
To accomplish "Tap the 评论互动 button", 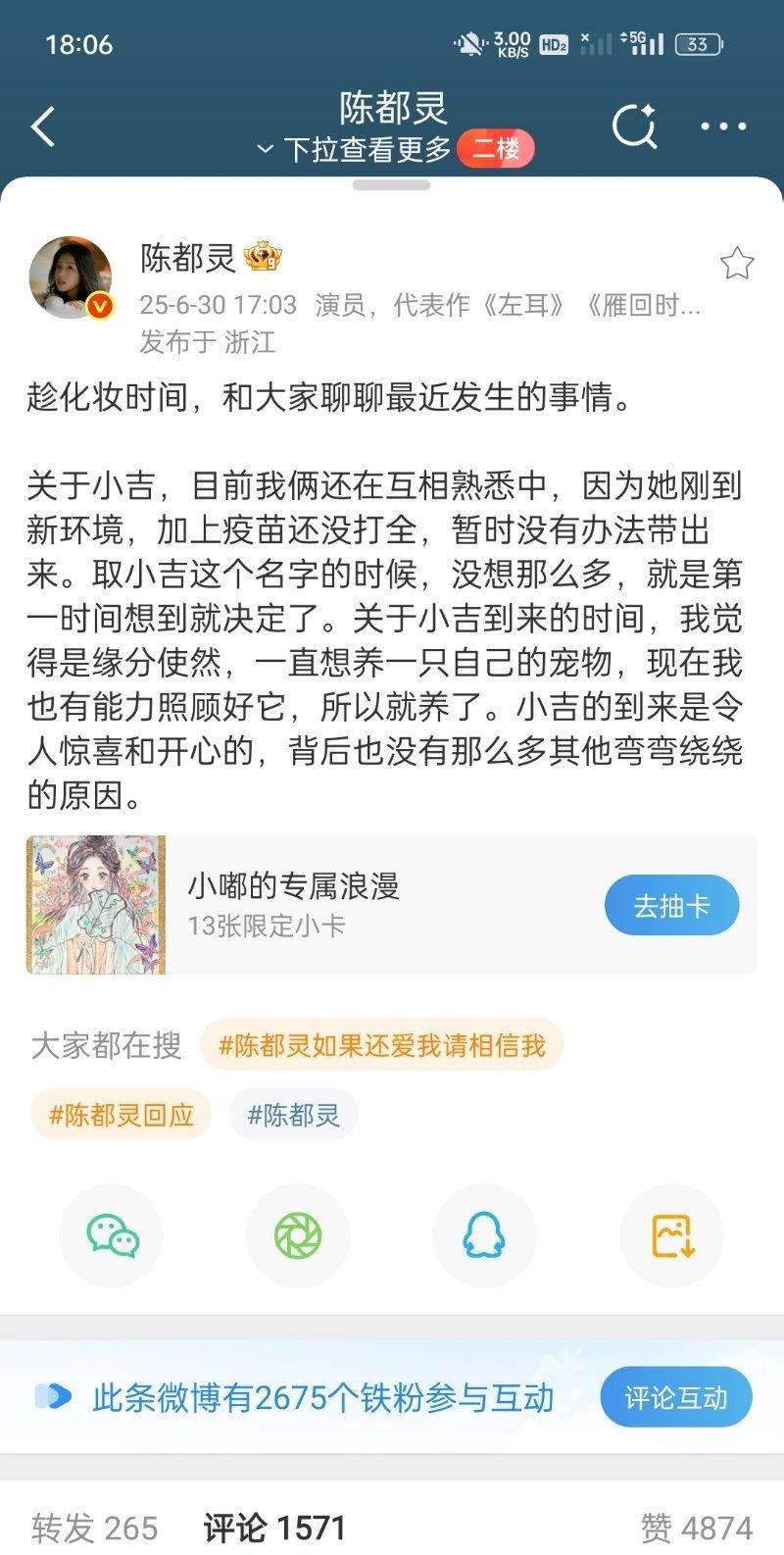I will tap(675, 1397).
